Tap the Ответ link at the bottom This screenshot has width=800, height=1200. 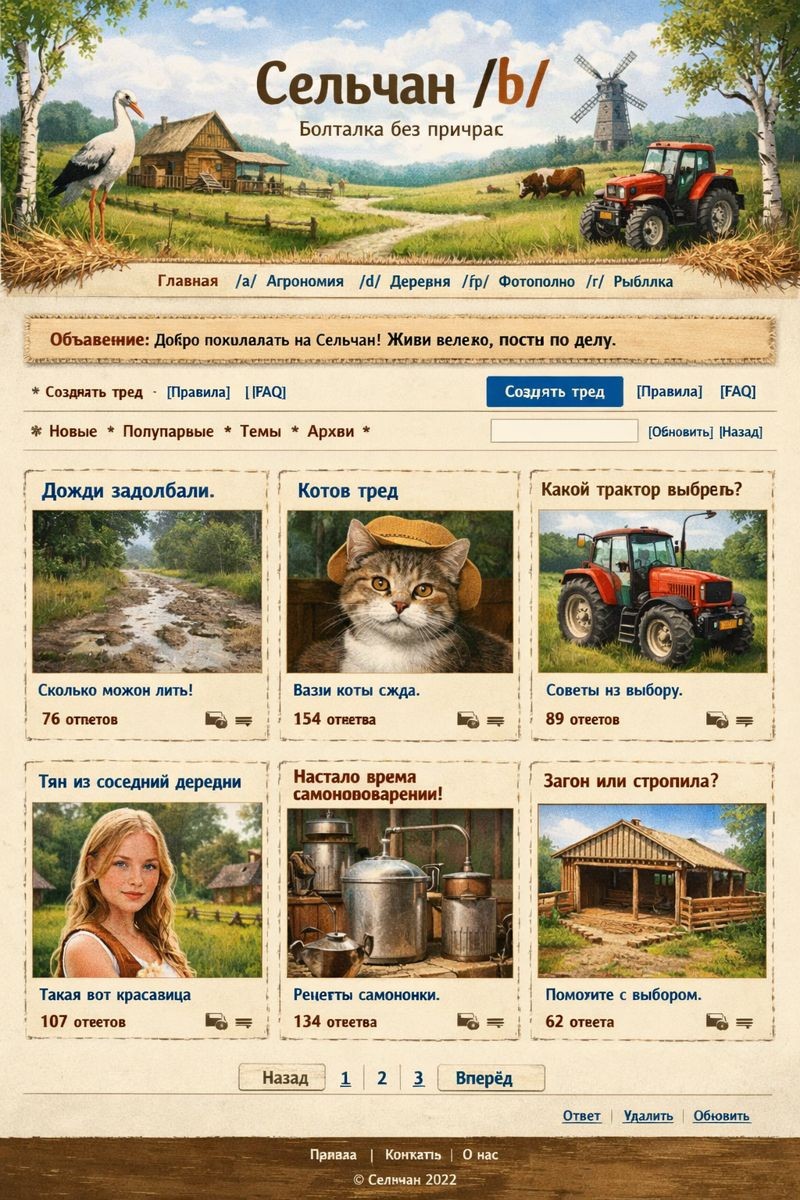(581, 1116)
